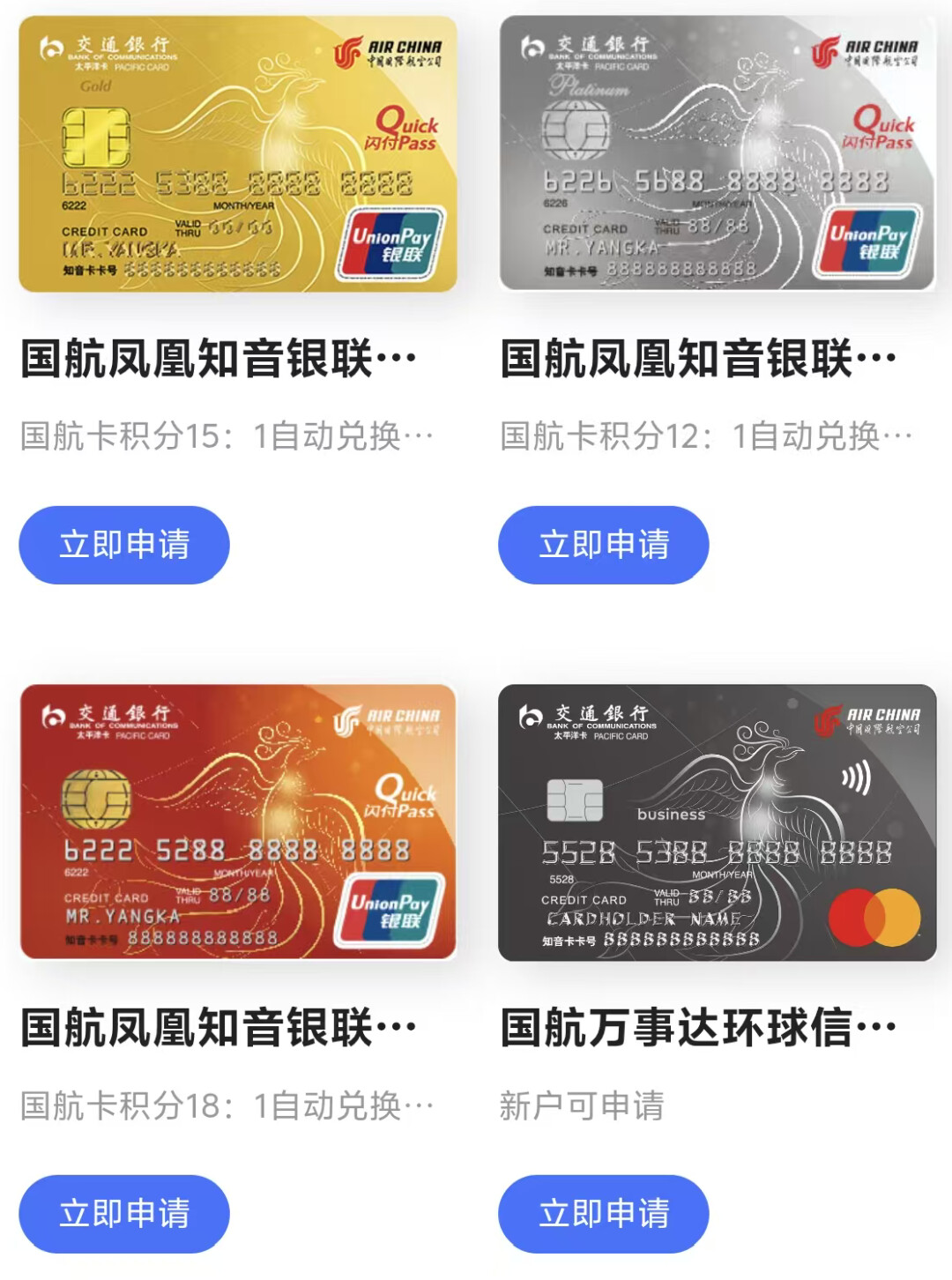Image resolution: width=952 pixels, height=1280 pixels.
Task: Open the platinum Air China card image
Action: point(717,153)
